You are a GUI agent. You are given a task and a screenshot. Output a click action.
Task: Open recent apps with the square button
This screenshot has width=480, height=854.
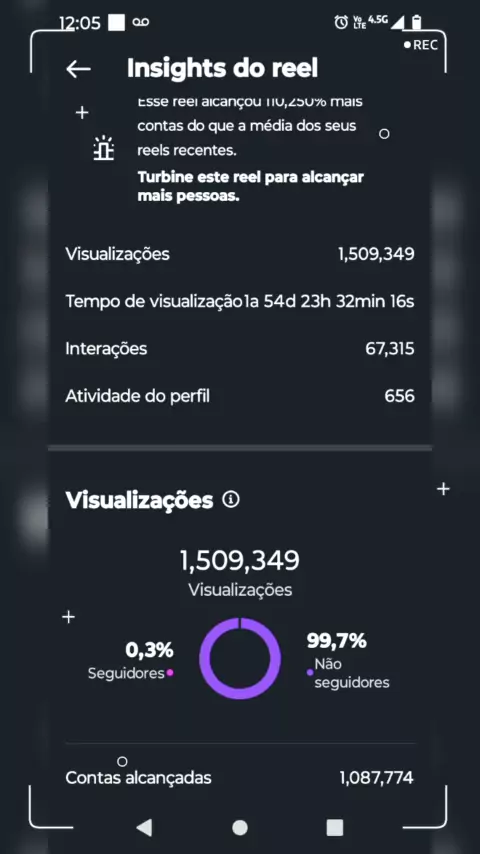point(335,828)
